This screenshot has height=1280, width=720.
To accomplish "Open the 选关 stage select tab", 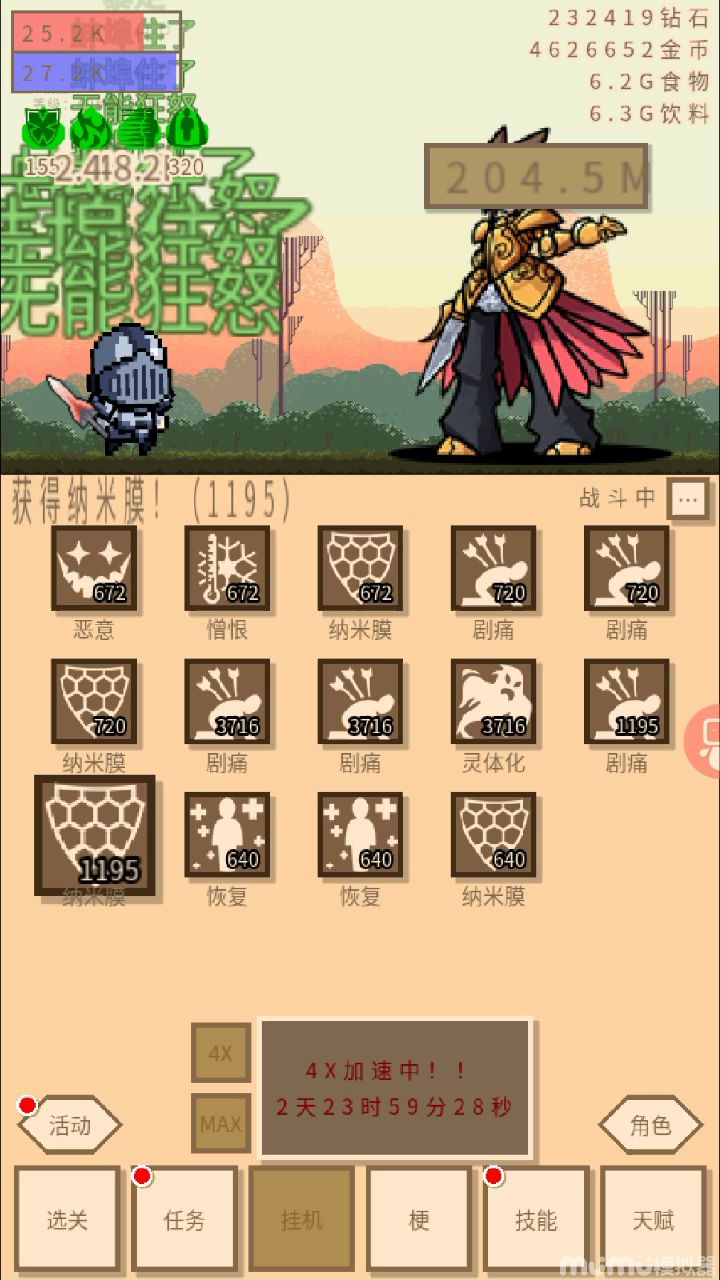I will [x=67, y=1218].
